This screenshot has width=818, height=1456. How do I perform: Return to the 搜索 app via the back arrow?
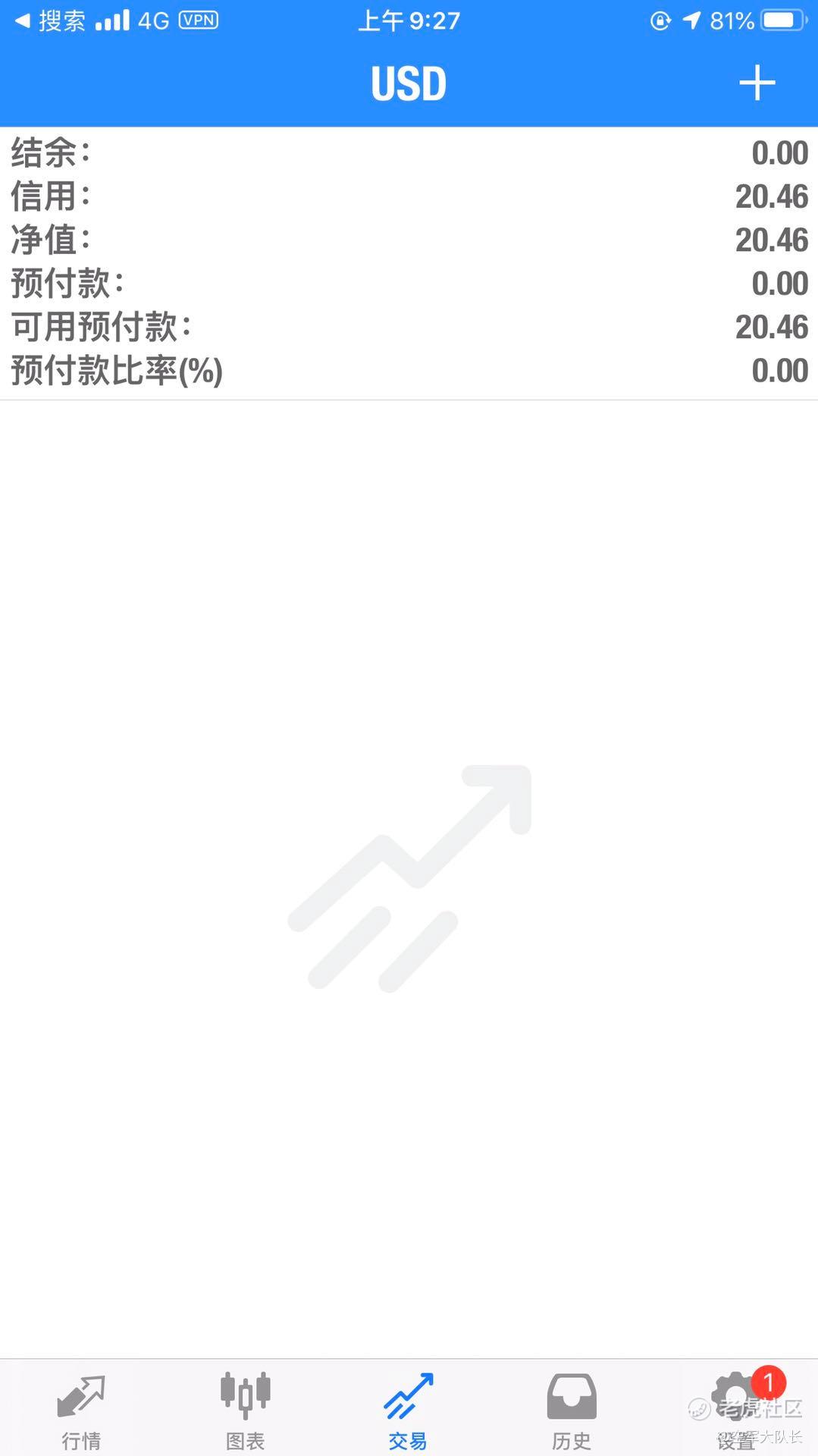[x=50, y=20]
